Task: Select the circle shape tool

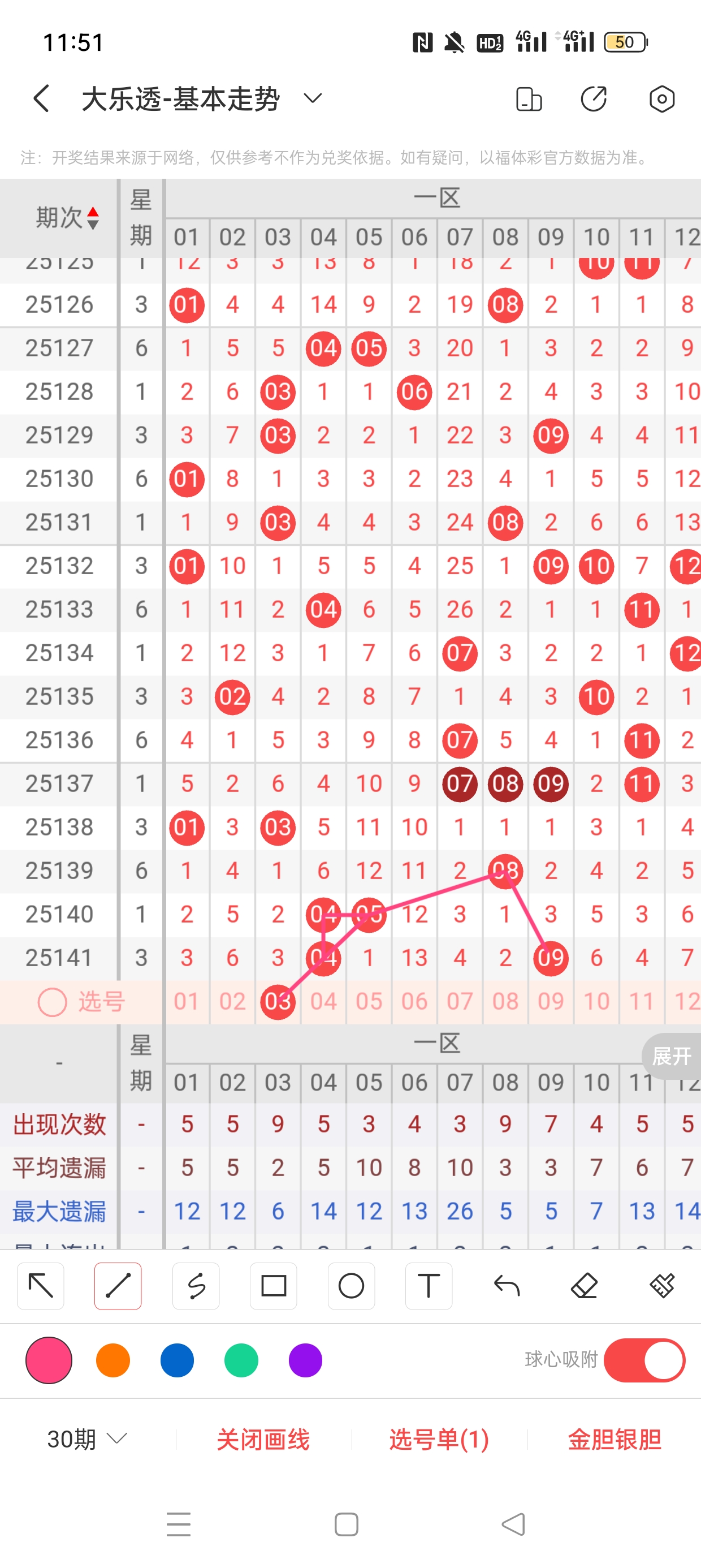Action: pos(351,1286)
